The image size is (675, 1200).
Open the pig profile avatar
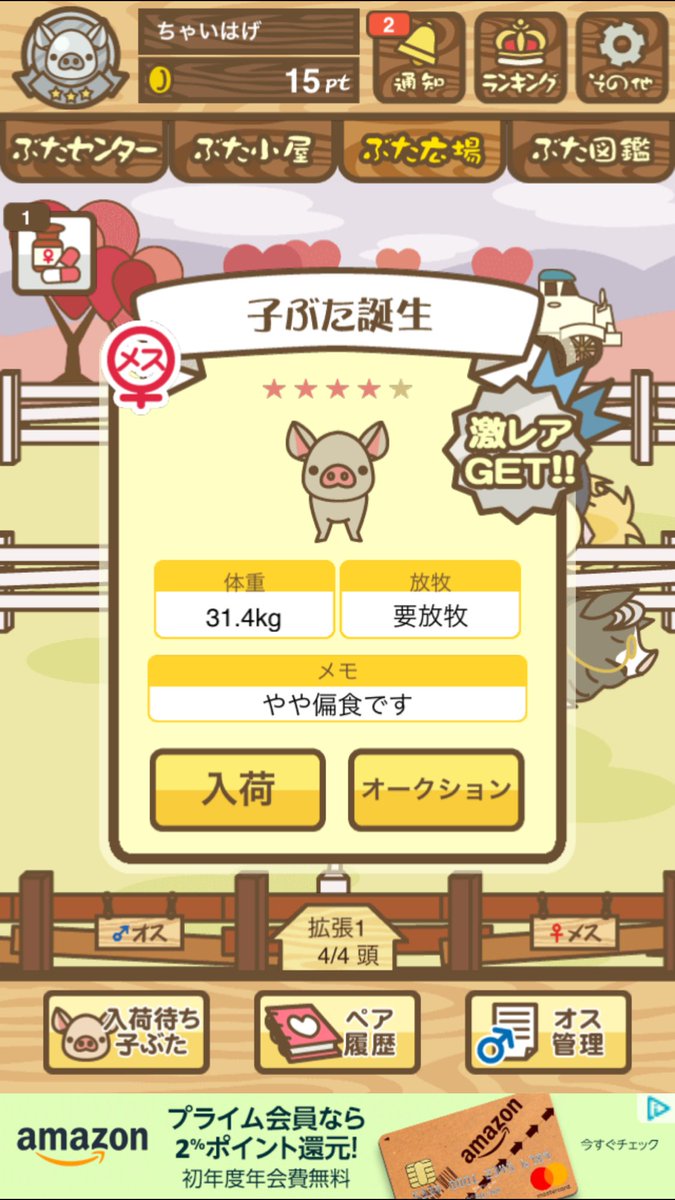tap(69, 56)
